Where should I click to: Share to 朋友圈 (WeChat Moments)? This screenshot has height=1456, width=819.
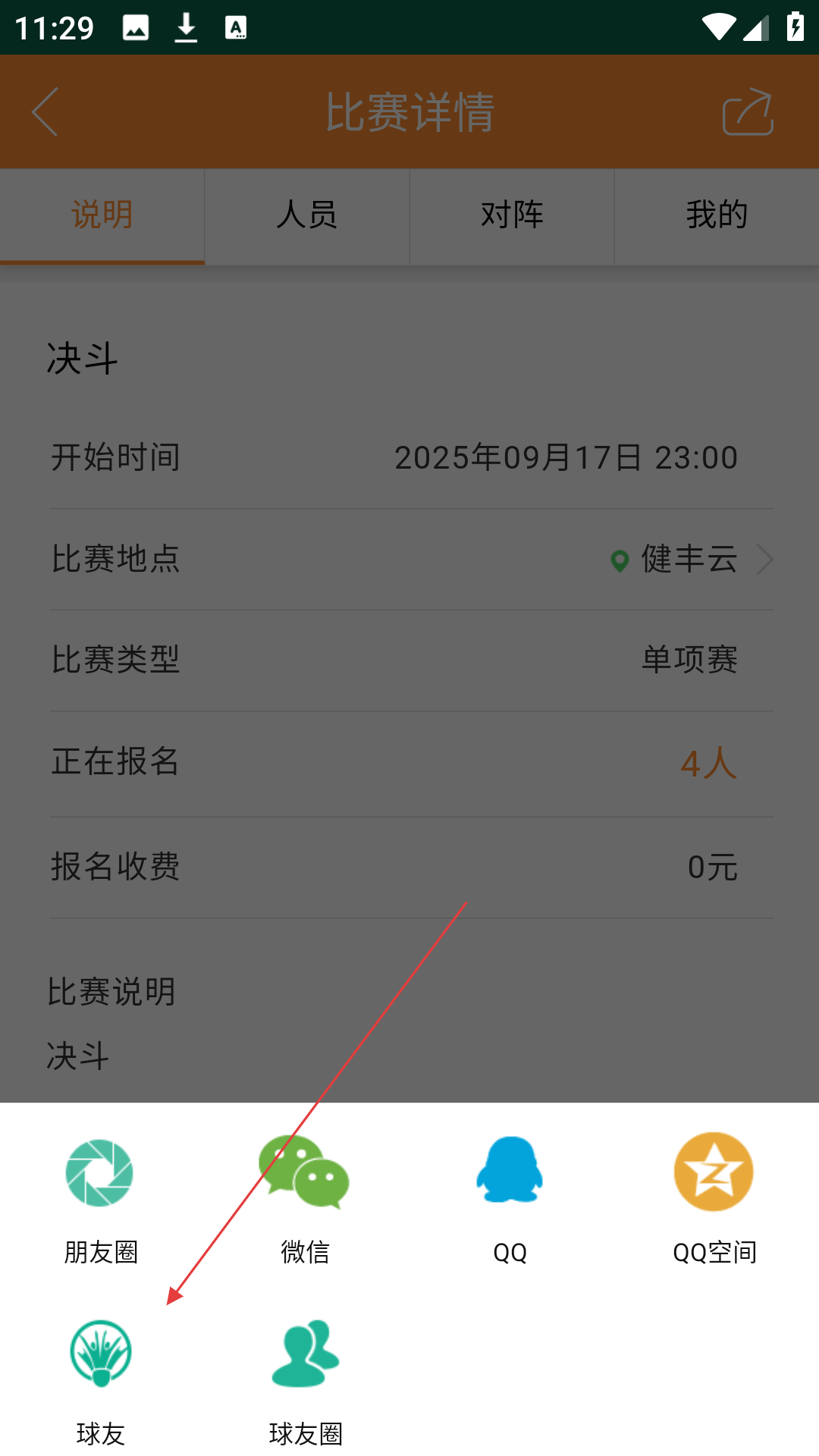pos(100,1194)
